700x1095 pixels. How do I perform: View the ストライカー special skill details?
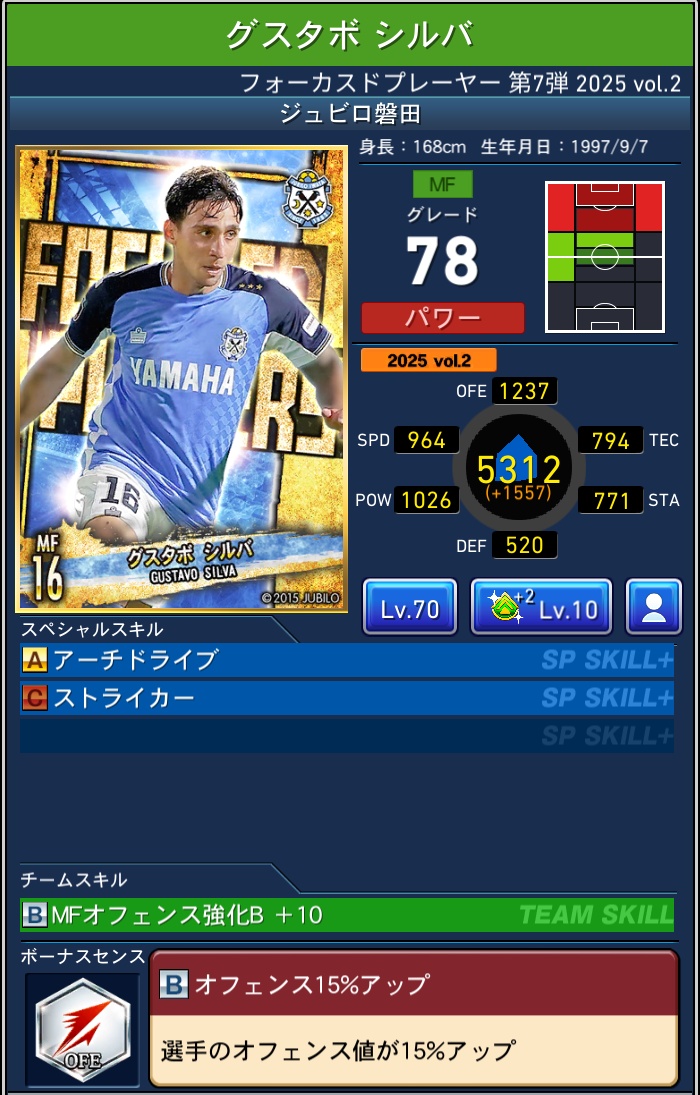pyautogui.click(x=346, y=697)
